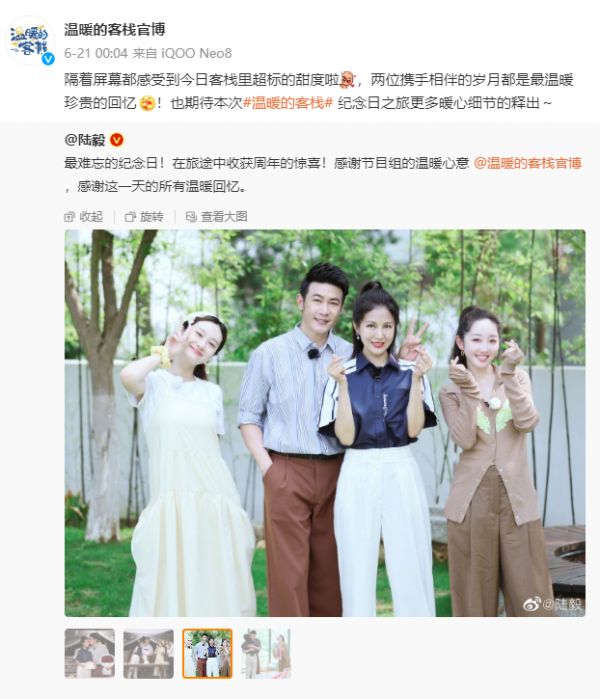This screenshot has width=600, height=699.
Task: View the full-size image via 查看大图
Action: tap(216, 216)
